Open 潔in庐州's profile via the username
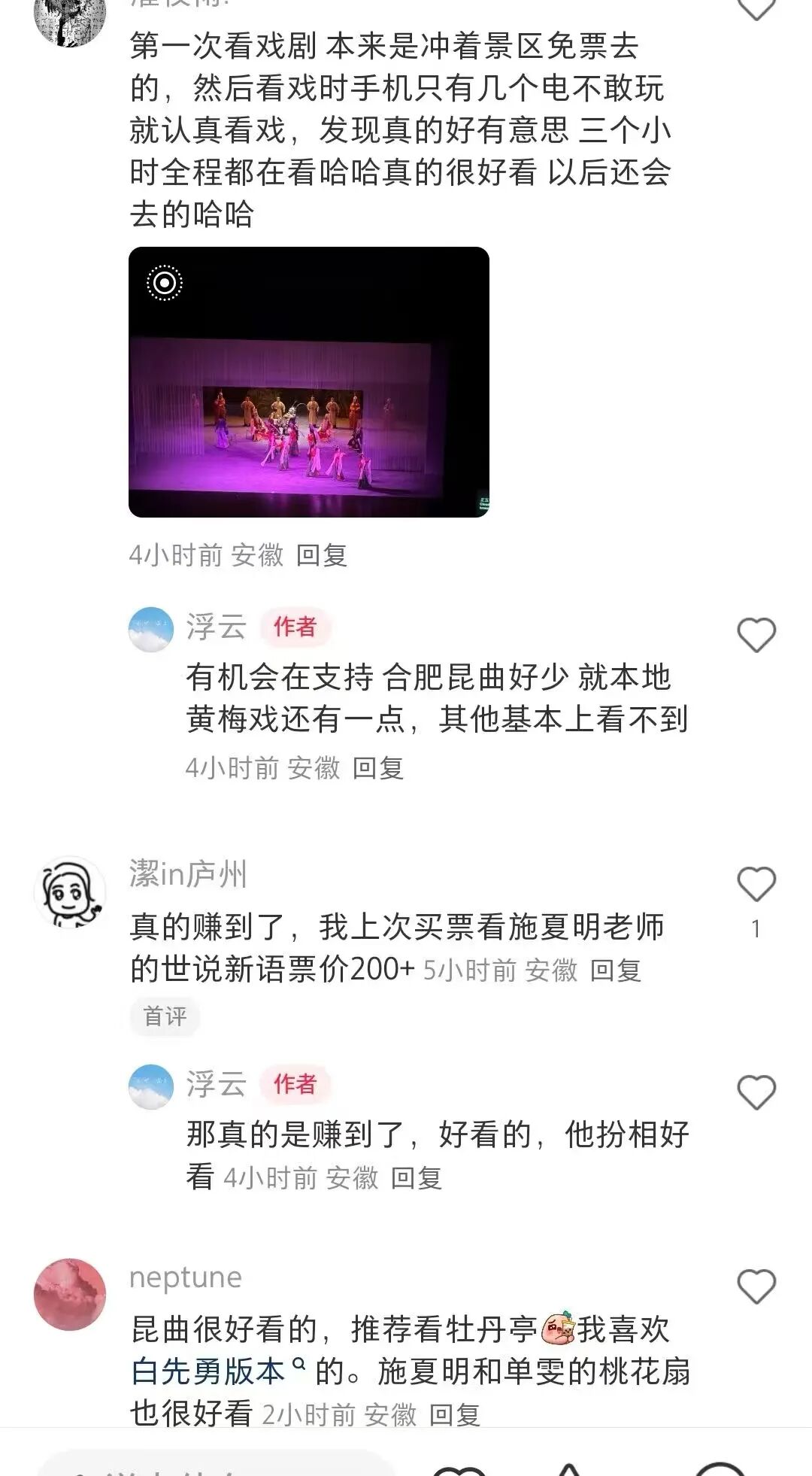This screenshot has height=1476, width=812. pos(188,874)
